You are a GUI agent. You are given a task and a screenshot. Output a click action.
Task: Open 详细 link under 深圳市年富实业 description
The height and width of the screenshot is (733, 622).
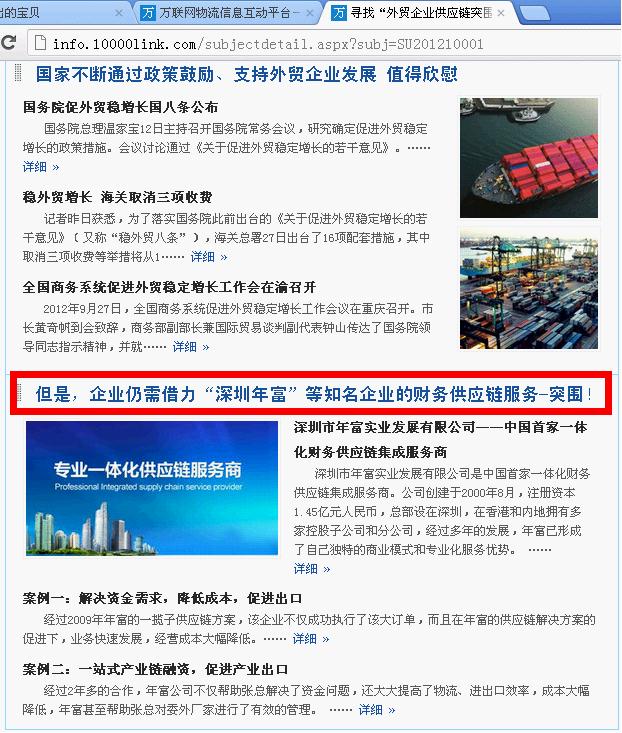(311, 568)
